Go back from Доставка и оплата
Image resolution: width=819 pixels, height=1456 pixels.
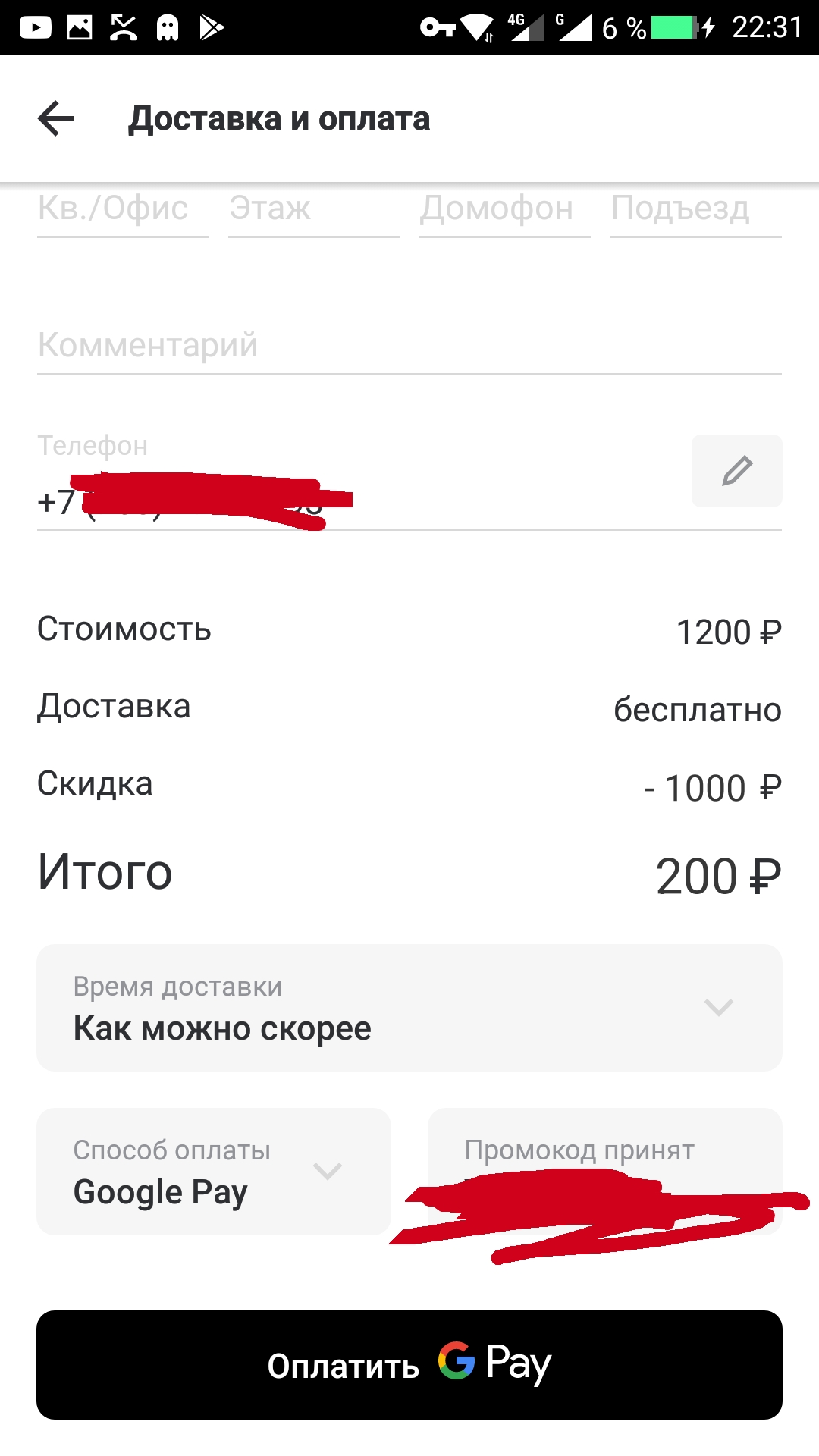[55, 119]
